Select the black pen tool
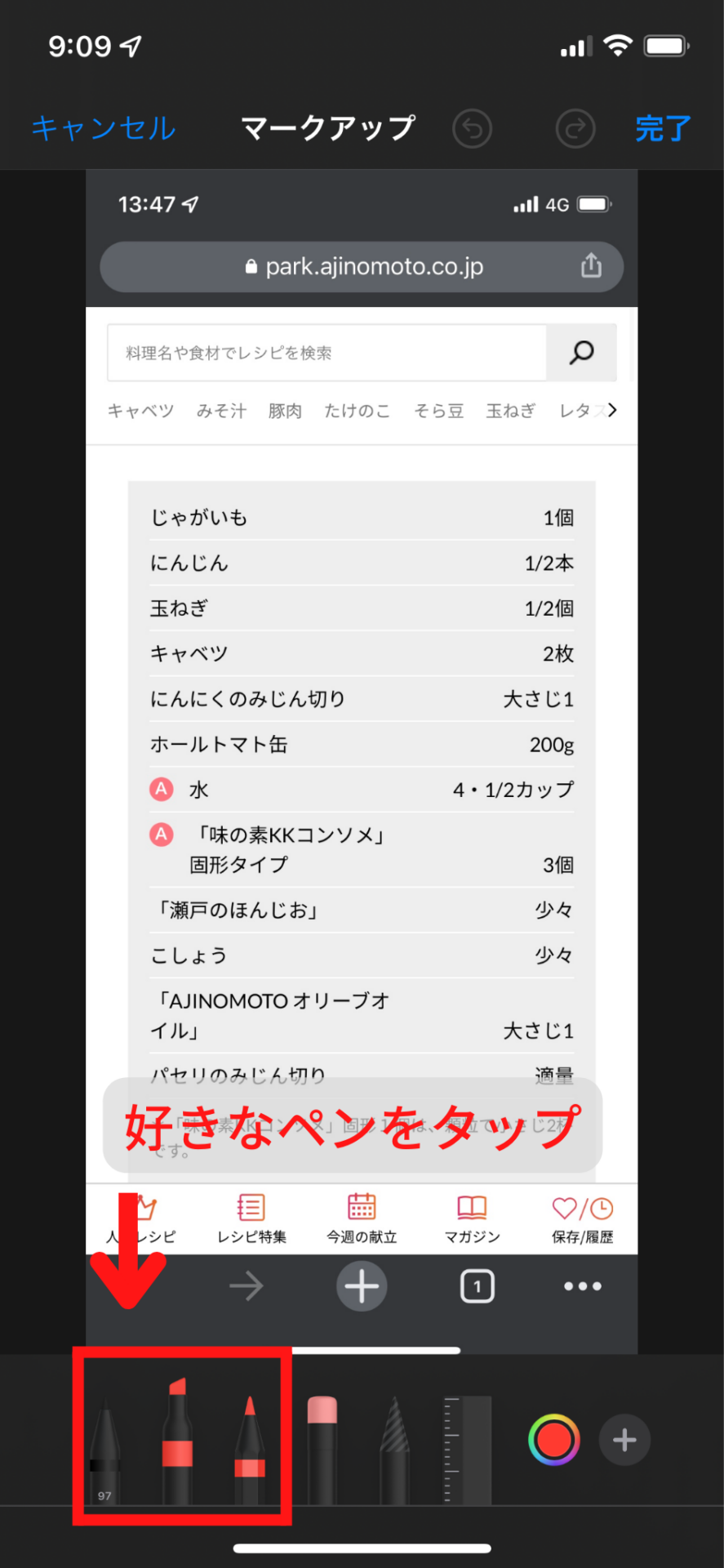 coord(105,1450)
